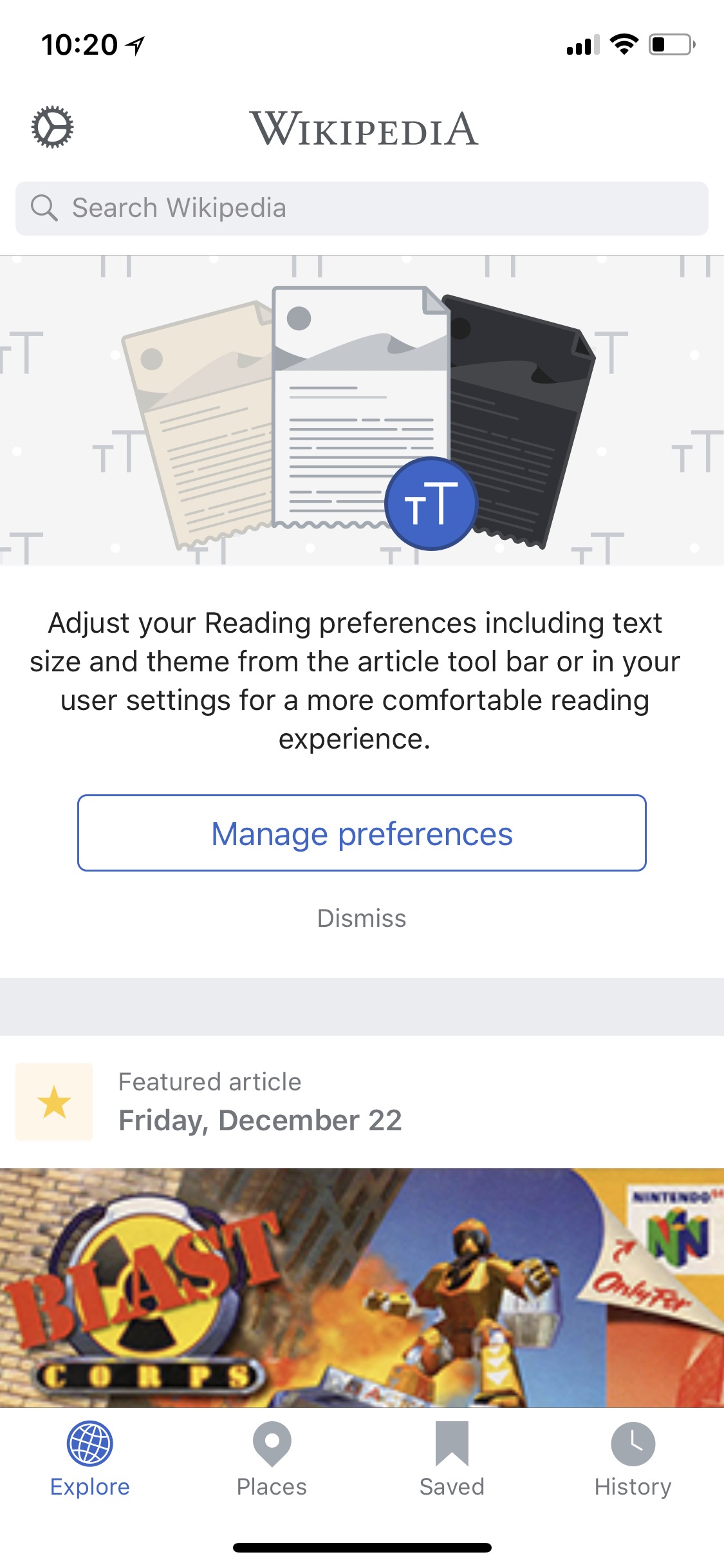Open Manage preferences
This screenshot has height=1568, width=724.
coord(362,833)
